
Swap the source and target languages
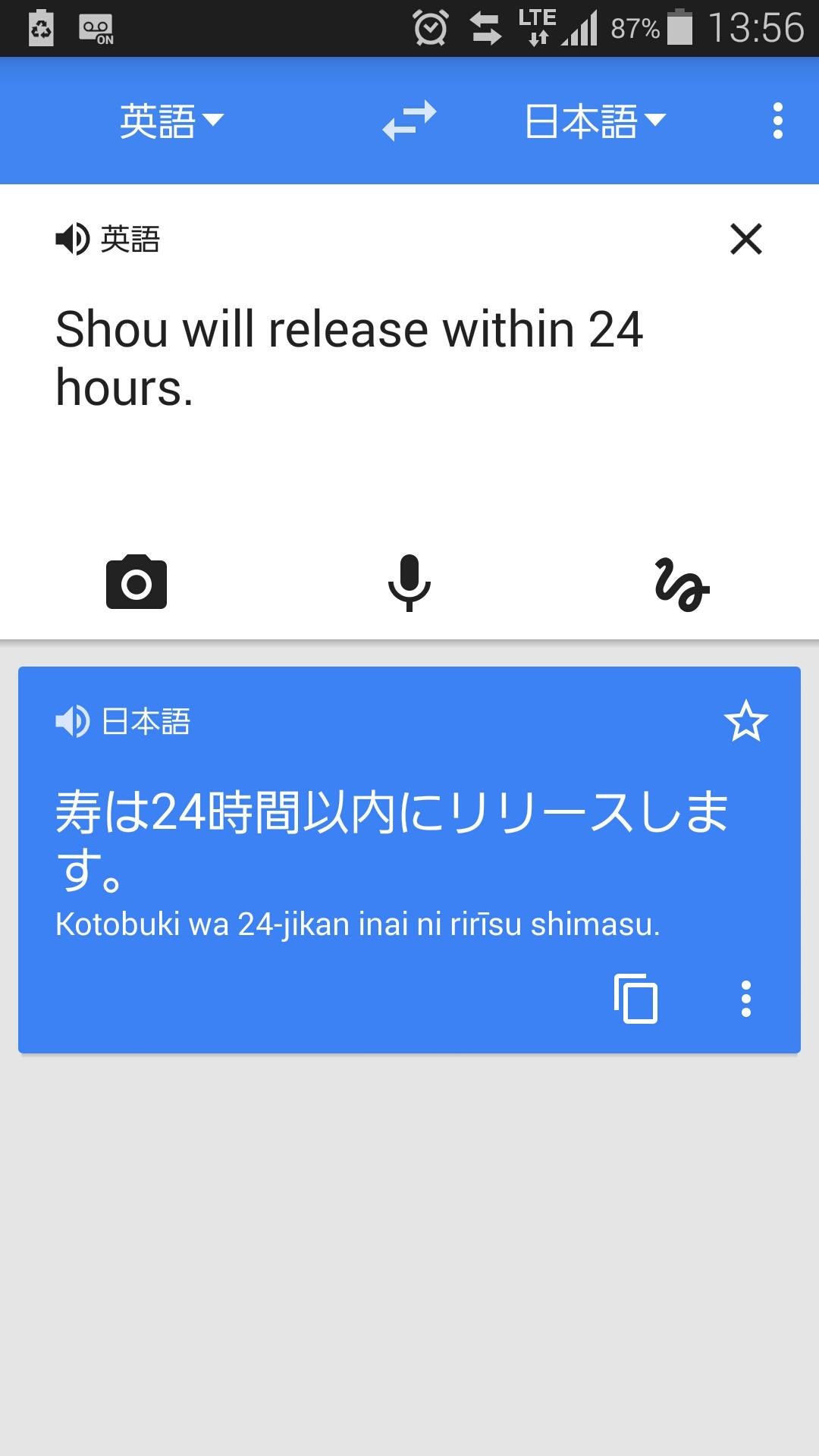[409, 121]
